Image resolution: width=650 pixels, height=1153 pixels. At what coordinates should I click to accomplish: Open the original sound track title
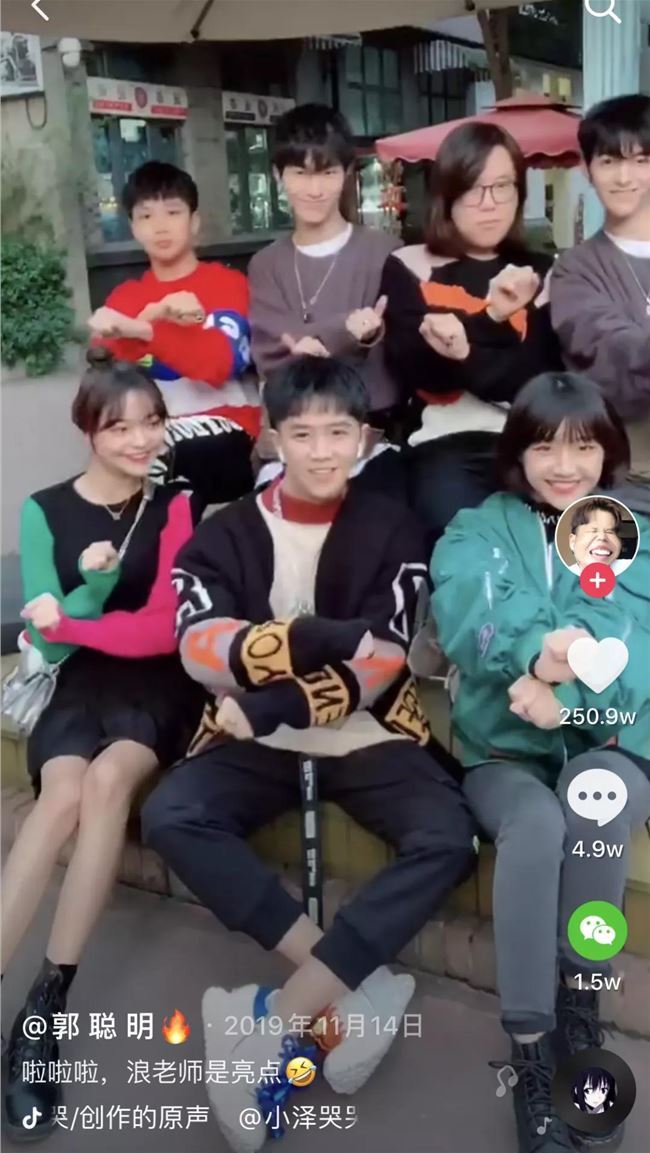click(130, 1118)
